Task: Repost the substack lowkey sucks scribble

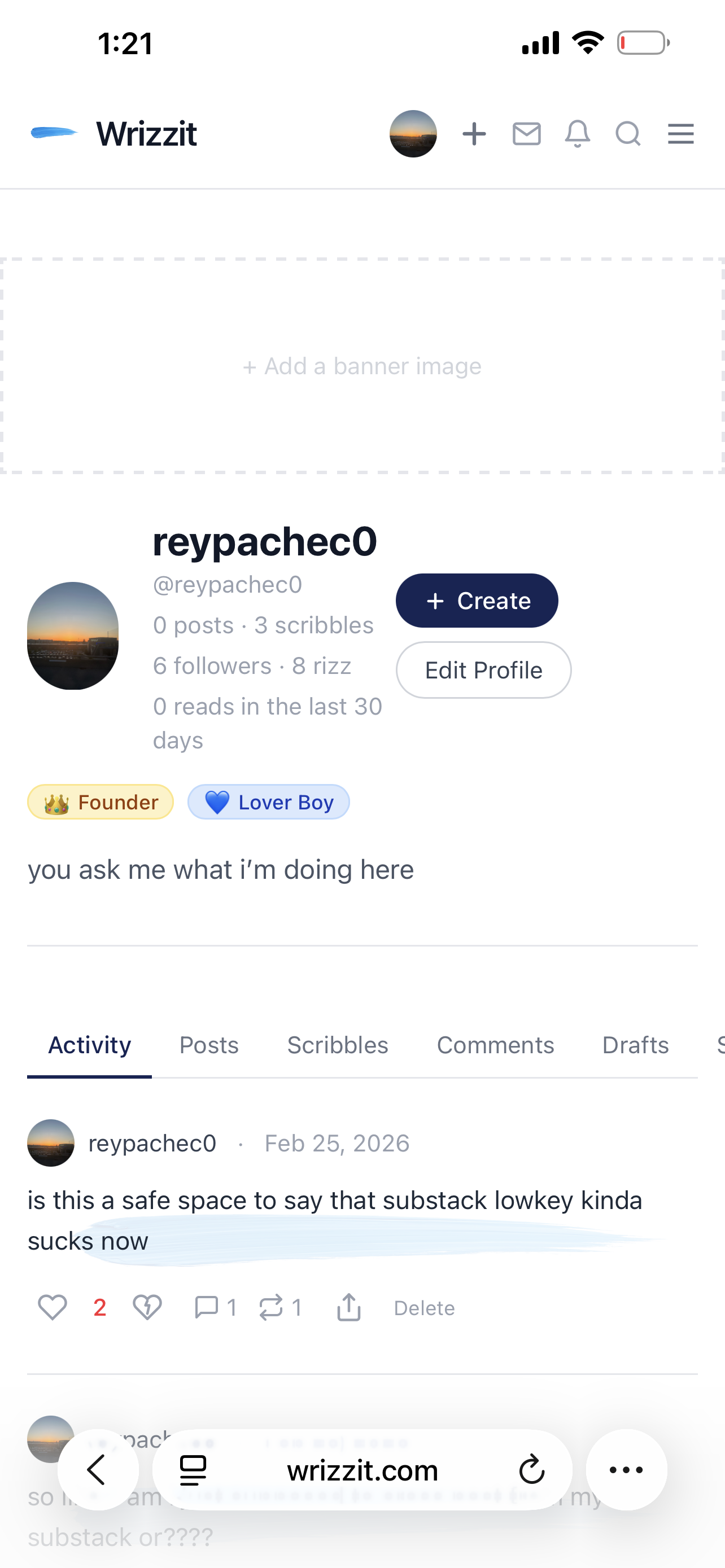Action: pos(271,1307)
